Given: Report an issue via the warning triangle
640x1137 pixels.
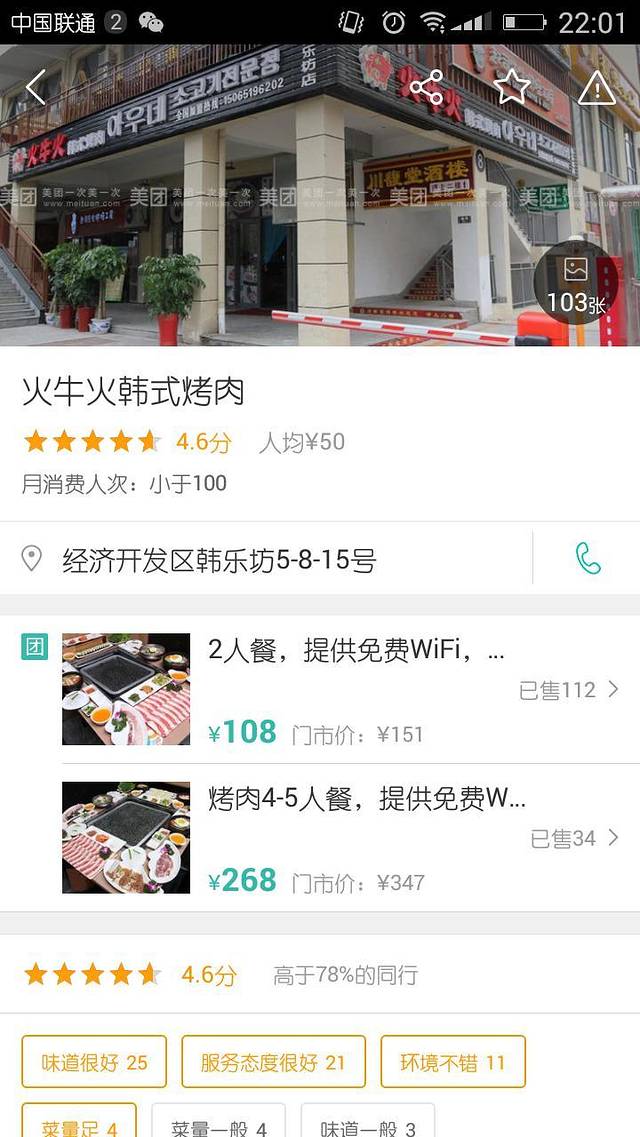Looking at the screenshot, I should (597, 88).
